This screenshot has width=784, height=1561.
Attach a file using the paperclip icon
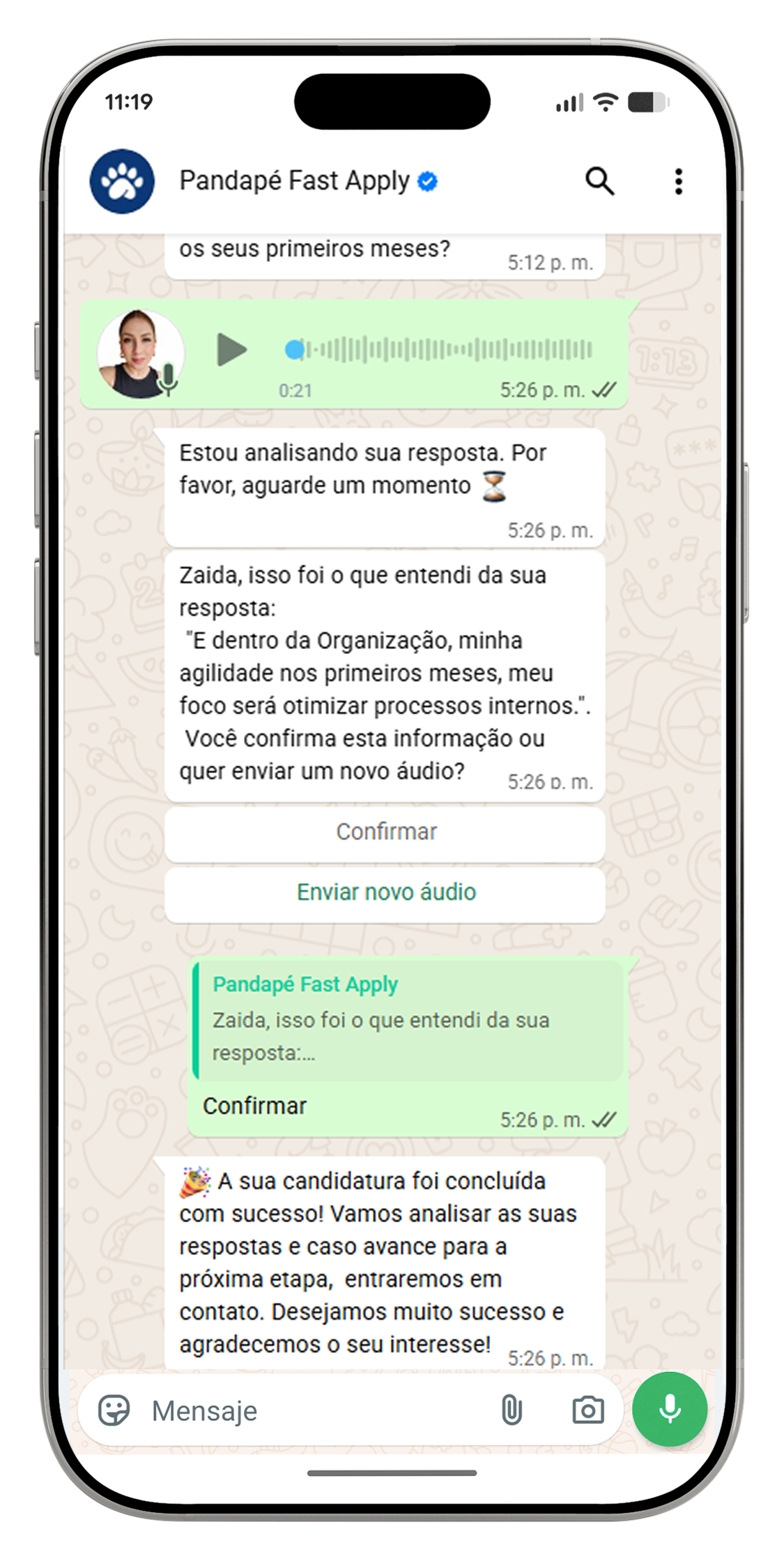(512, 1410)
